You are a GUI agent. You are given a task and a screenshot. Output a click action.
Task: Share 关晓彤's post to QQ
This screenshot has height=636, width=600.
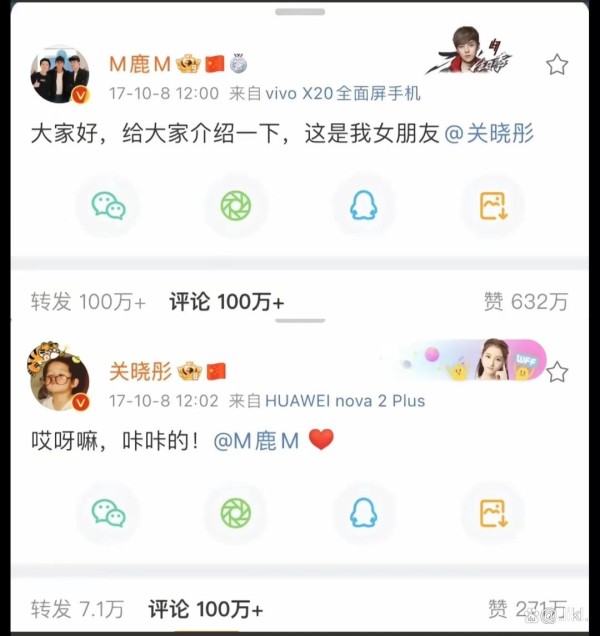[364, 514]
